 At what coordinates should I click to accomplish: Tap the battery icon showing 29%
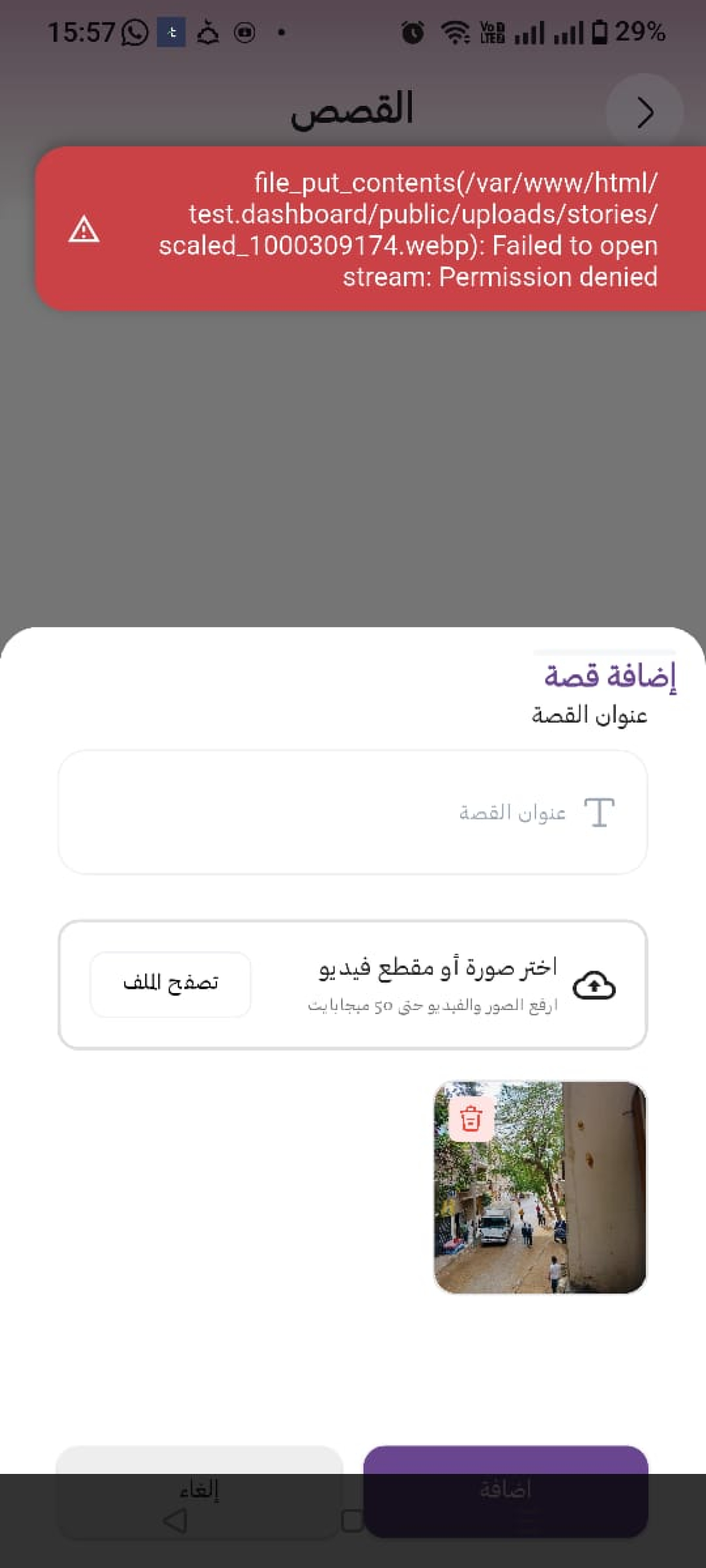point(600,32)
